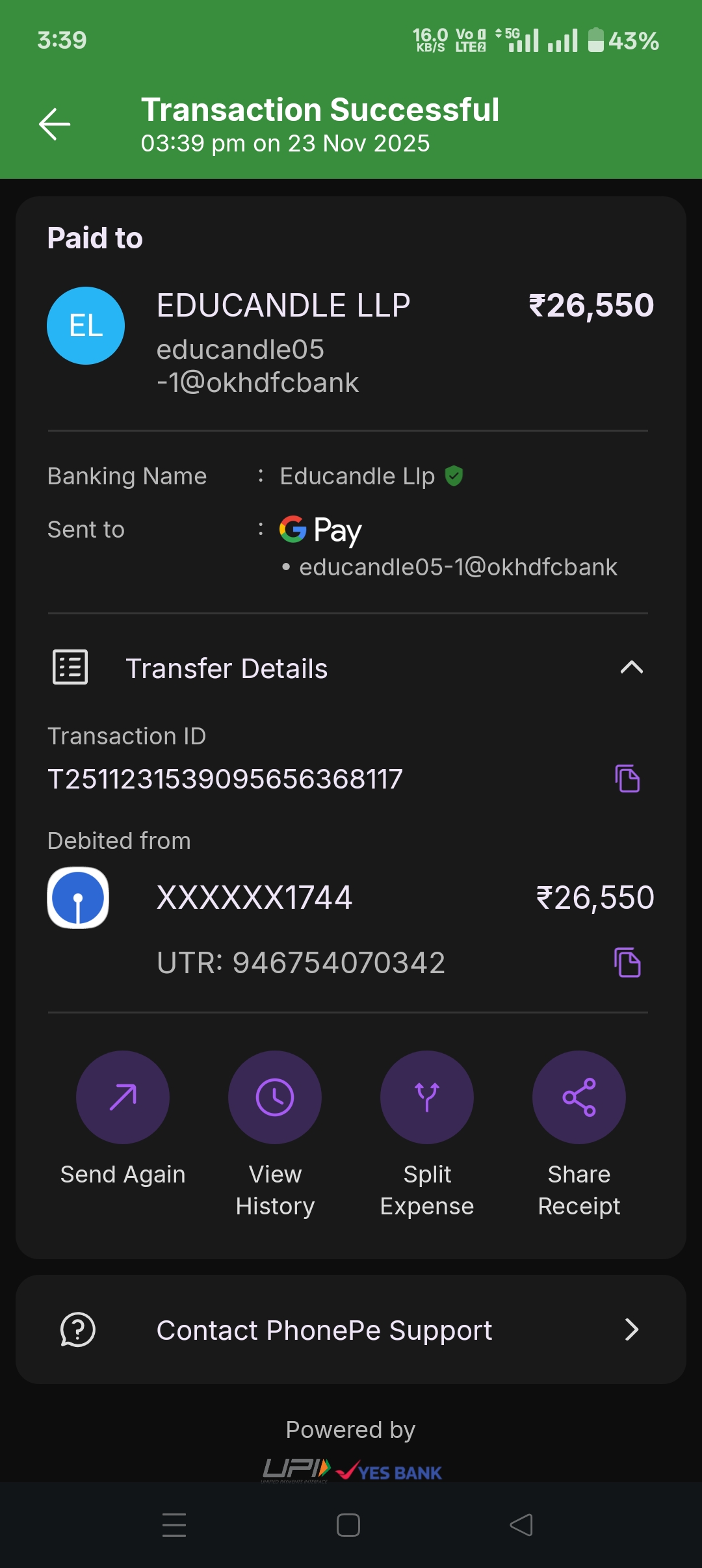The image size is (702, 1568).
Task: Select Split Expense
Action: pos(427,1098)
